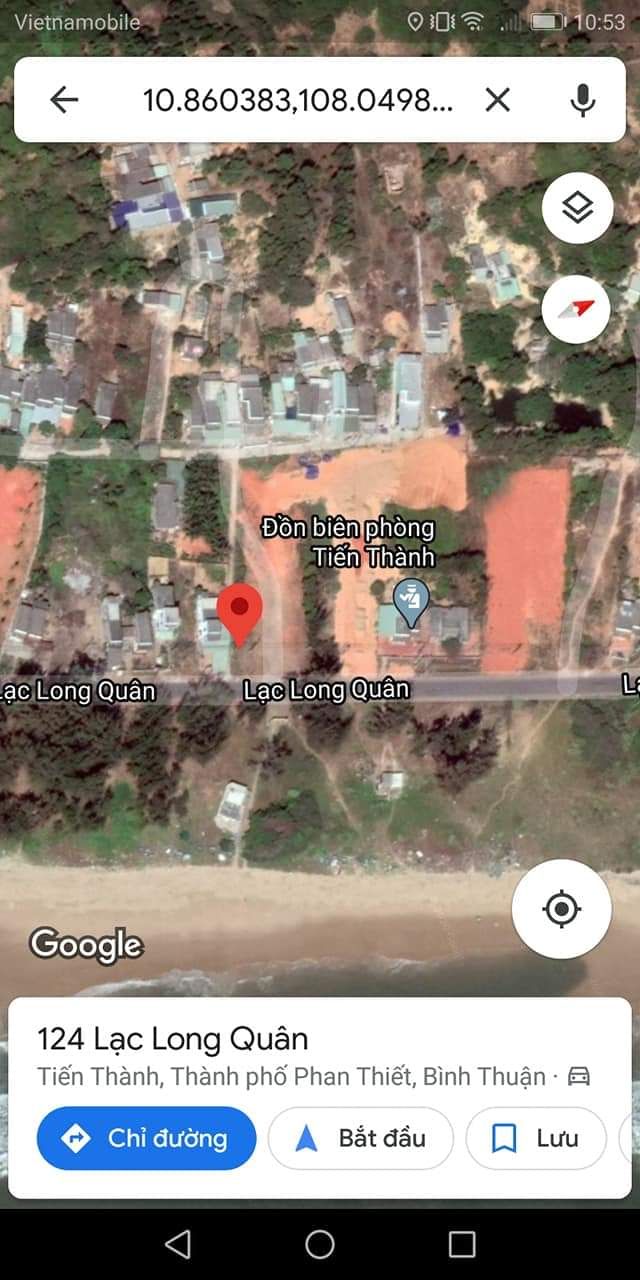640x1280 pixels.
Task: Get directions with Chỉ đường button
Action: tap(146, 1138)
